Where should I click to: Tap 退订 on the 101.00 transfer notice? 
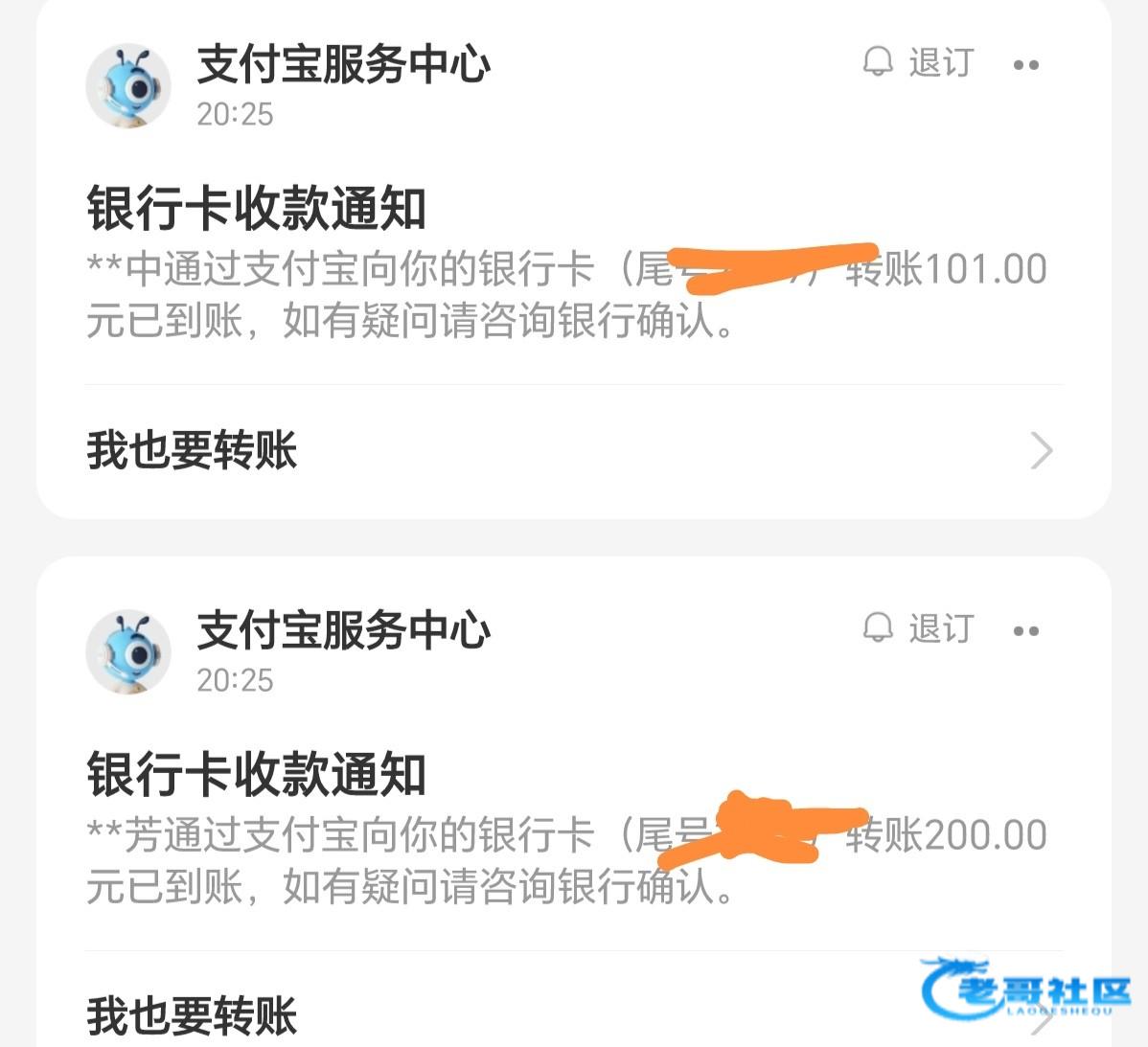(918, 63)
